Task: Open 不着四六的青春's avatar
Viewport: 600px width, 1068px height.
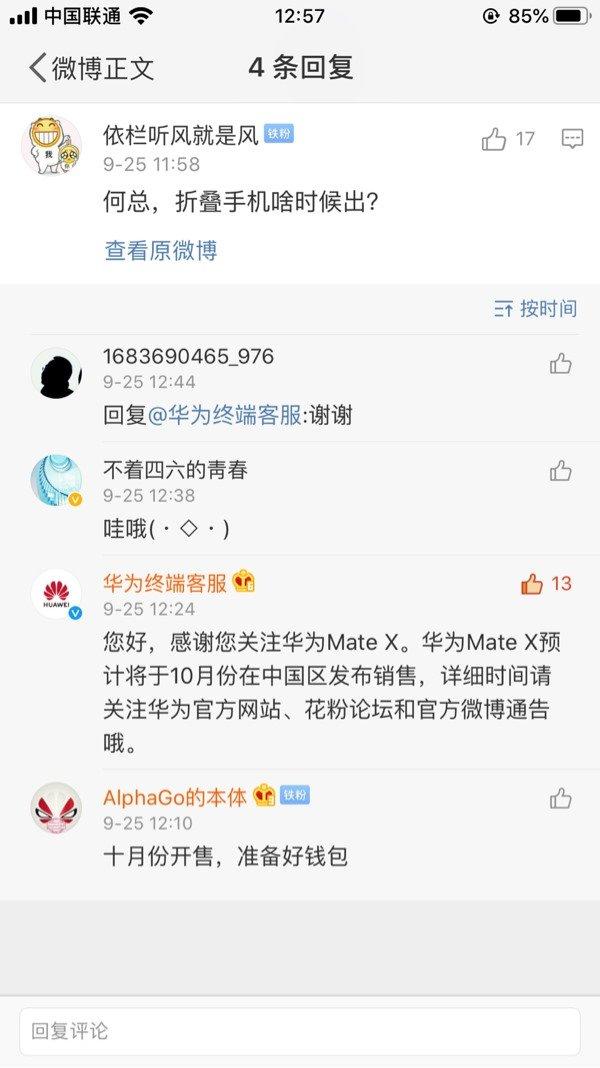Action: click(x=57, y=480)
